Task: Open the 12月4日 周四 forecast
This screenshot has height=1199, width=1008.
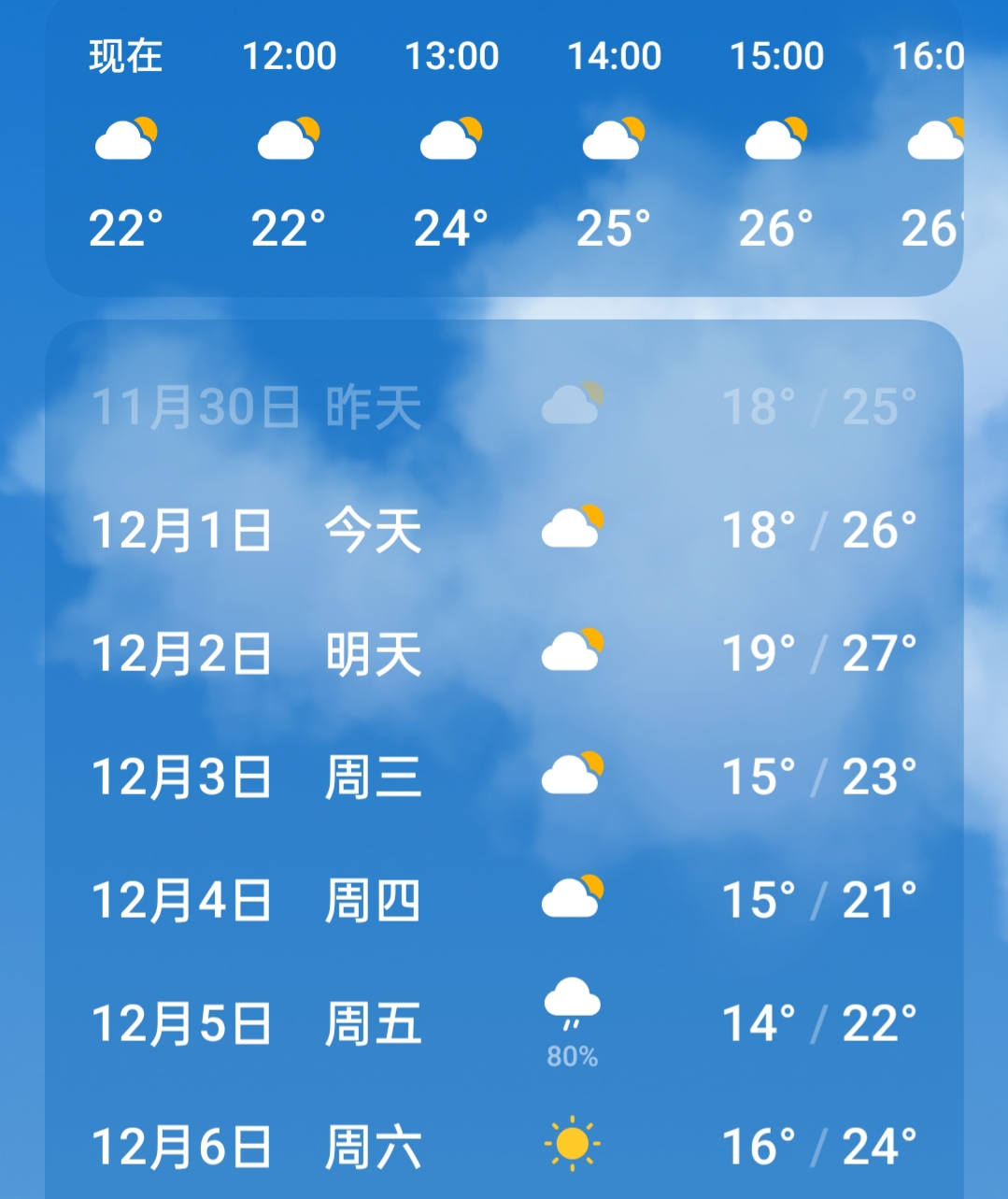Action: point(504,900)
